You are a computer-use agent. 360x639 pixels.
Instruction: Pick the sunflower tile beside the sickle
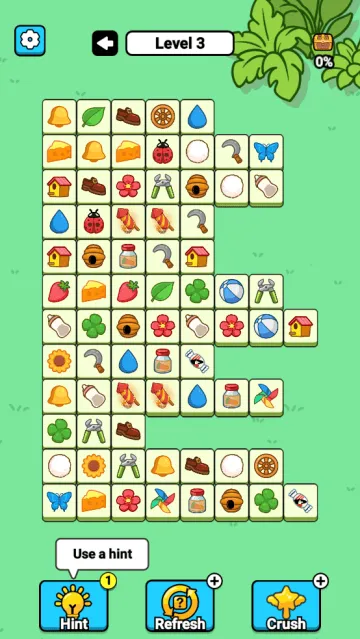point(59,361)
